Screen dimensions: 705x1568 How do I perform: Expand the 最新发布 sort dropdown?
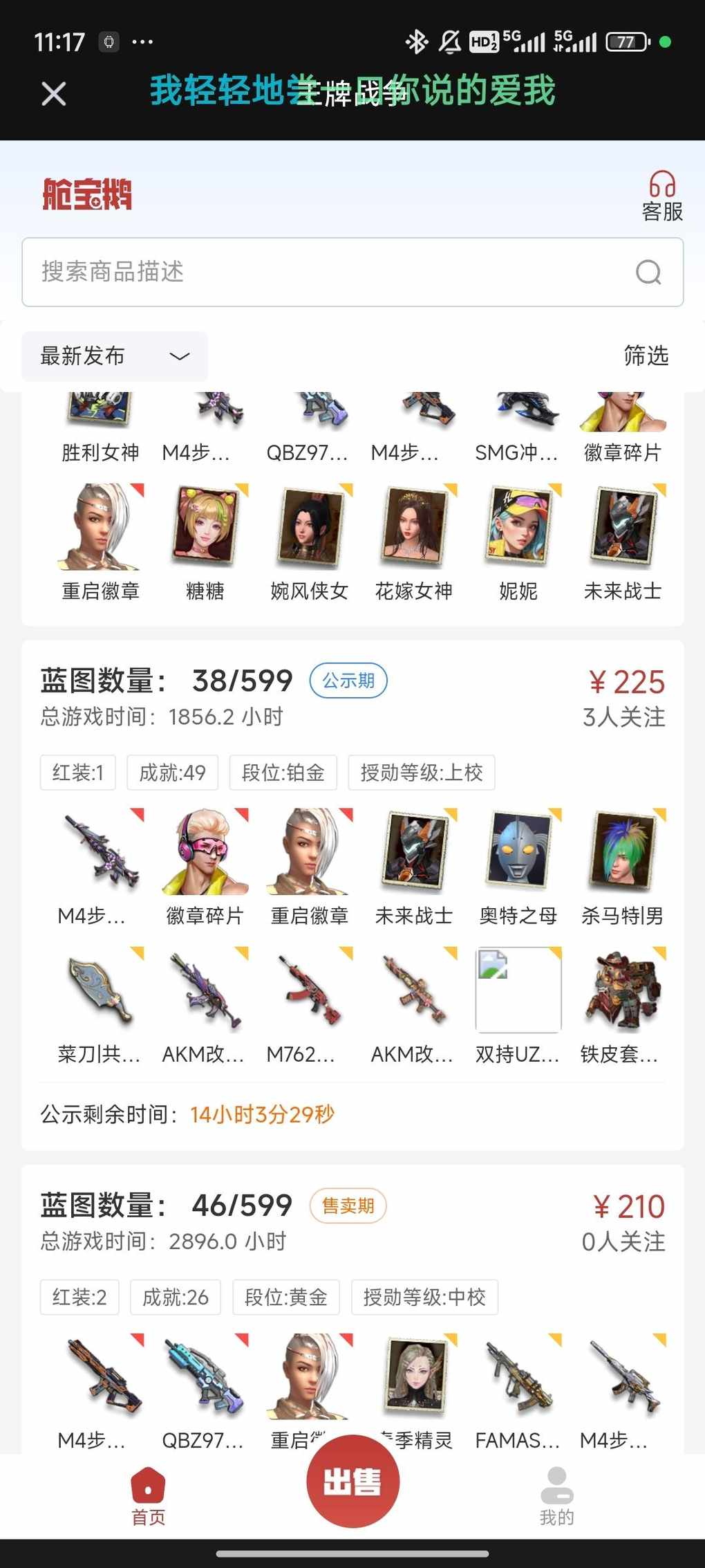[x=115, y=356]
